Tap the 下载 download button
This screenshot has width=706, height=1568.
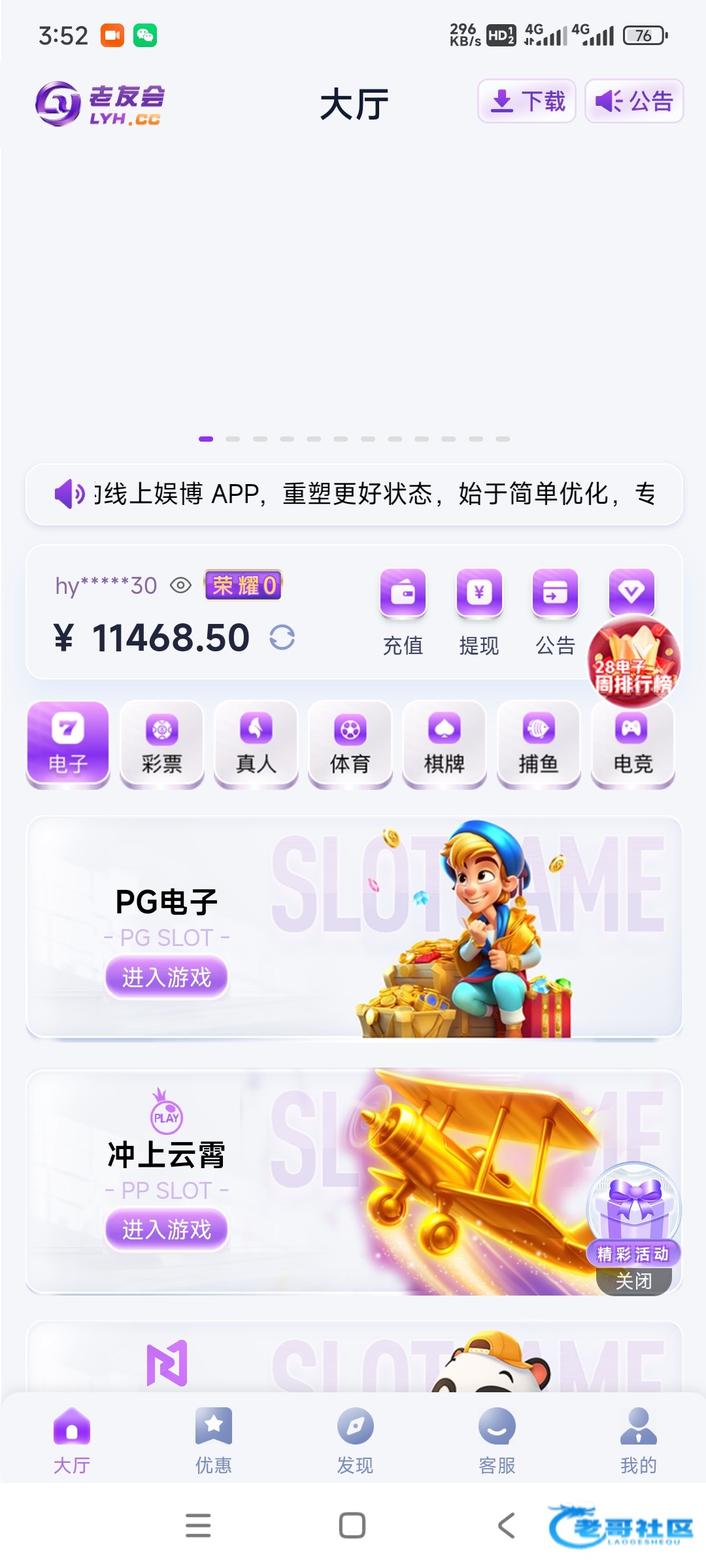(x=526, y=101)
